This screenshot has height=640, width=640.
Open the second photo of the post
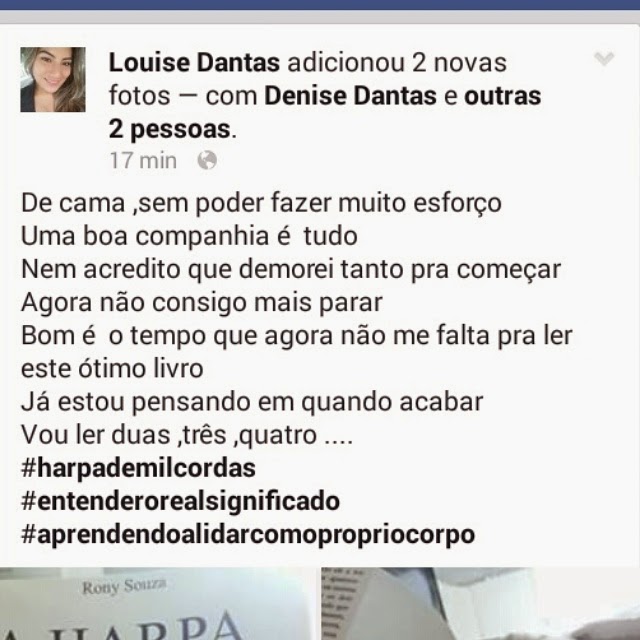(x=481, y=604)
